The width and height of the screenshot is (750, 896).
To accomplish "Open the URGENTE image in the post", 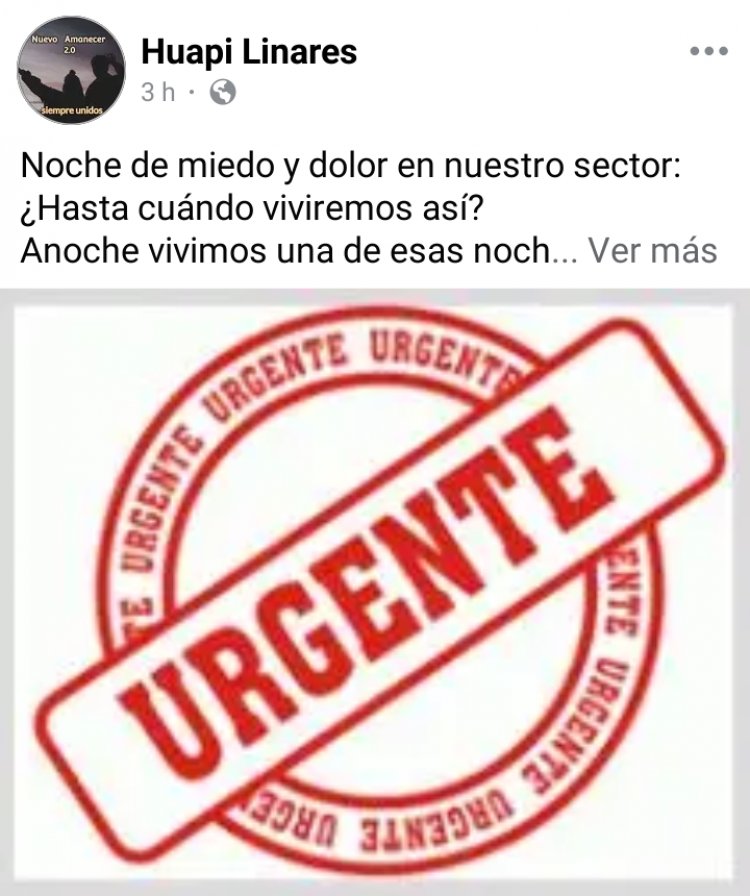I will coord(375,590).
